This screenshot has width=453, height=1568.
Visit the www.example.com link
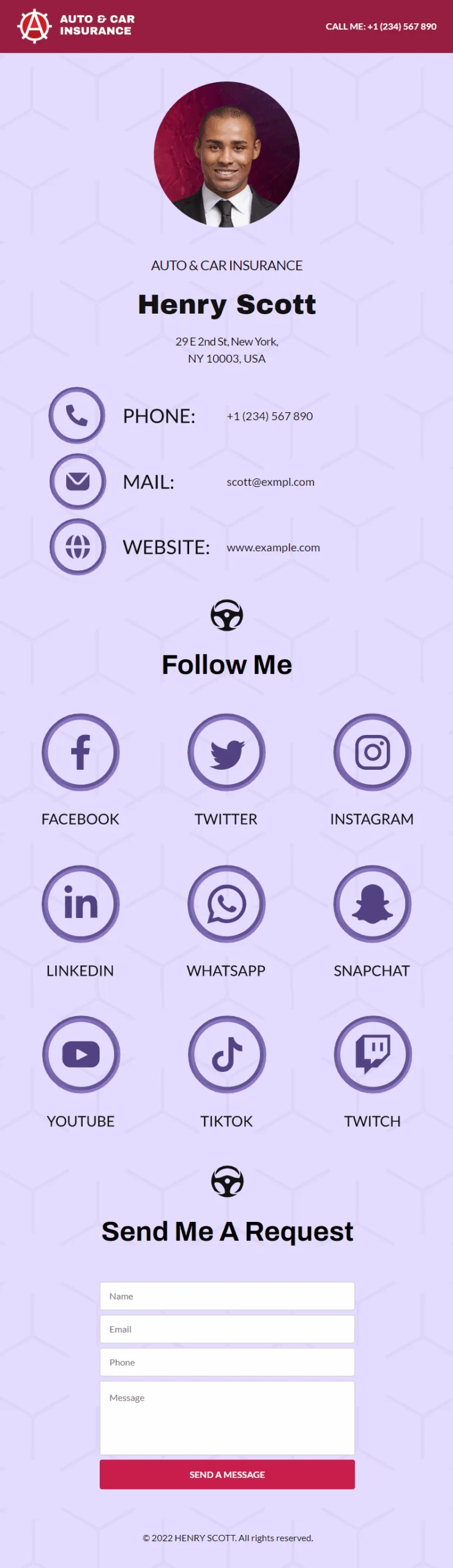pyautogui.click(x=273, y=548)
